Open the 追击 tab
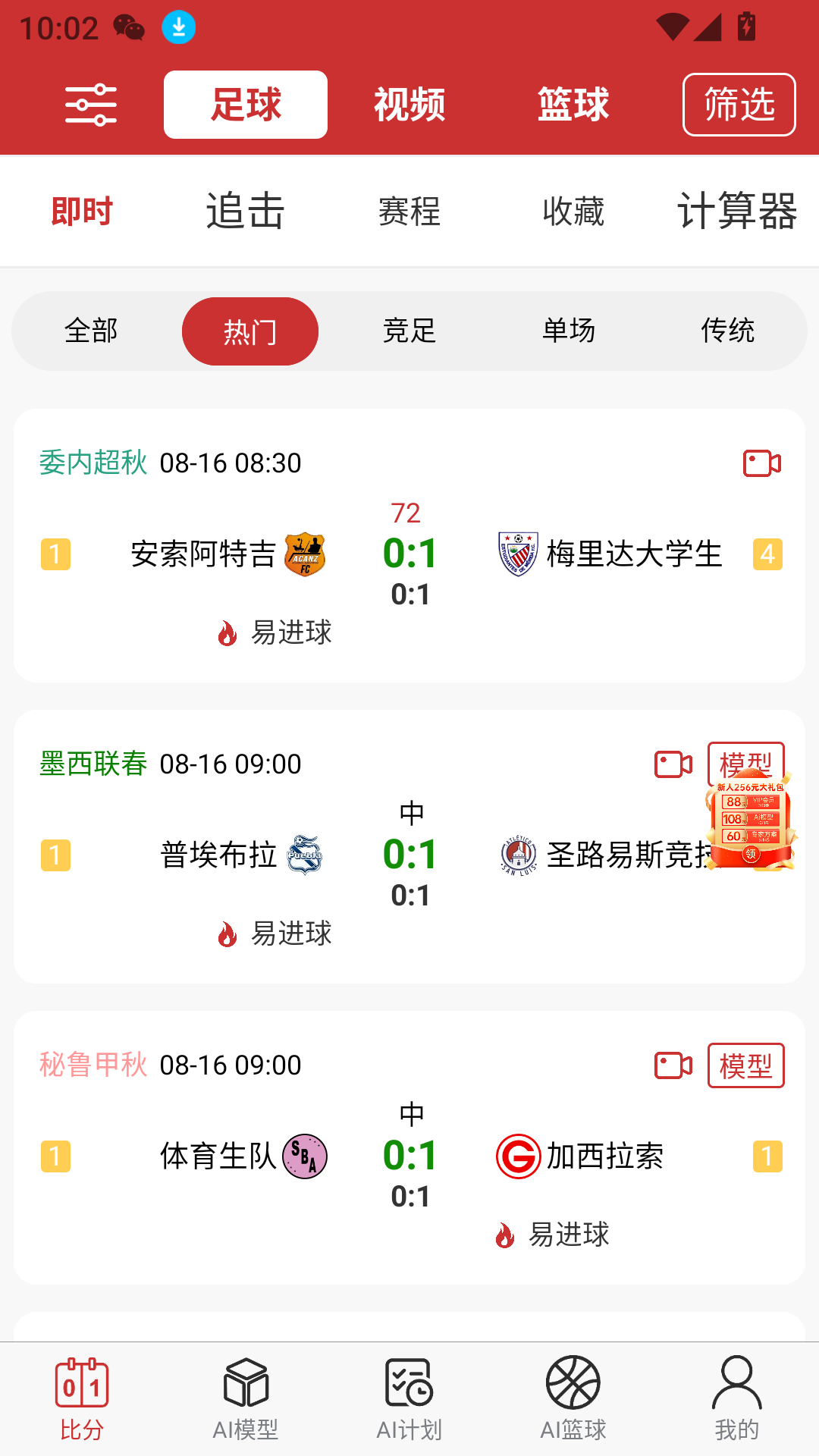This screenshot has width=819, height=1456. pos(245,211)
